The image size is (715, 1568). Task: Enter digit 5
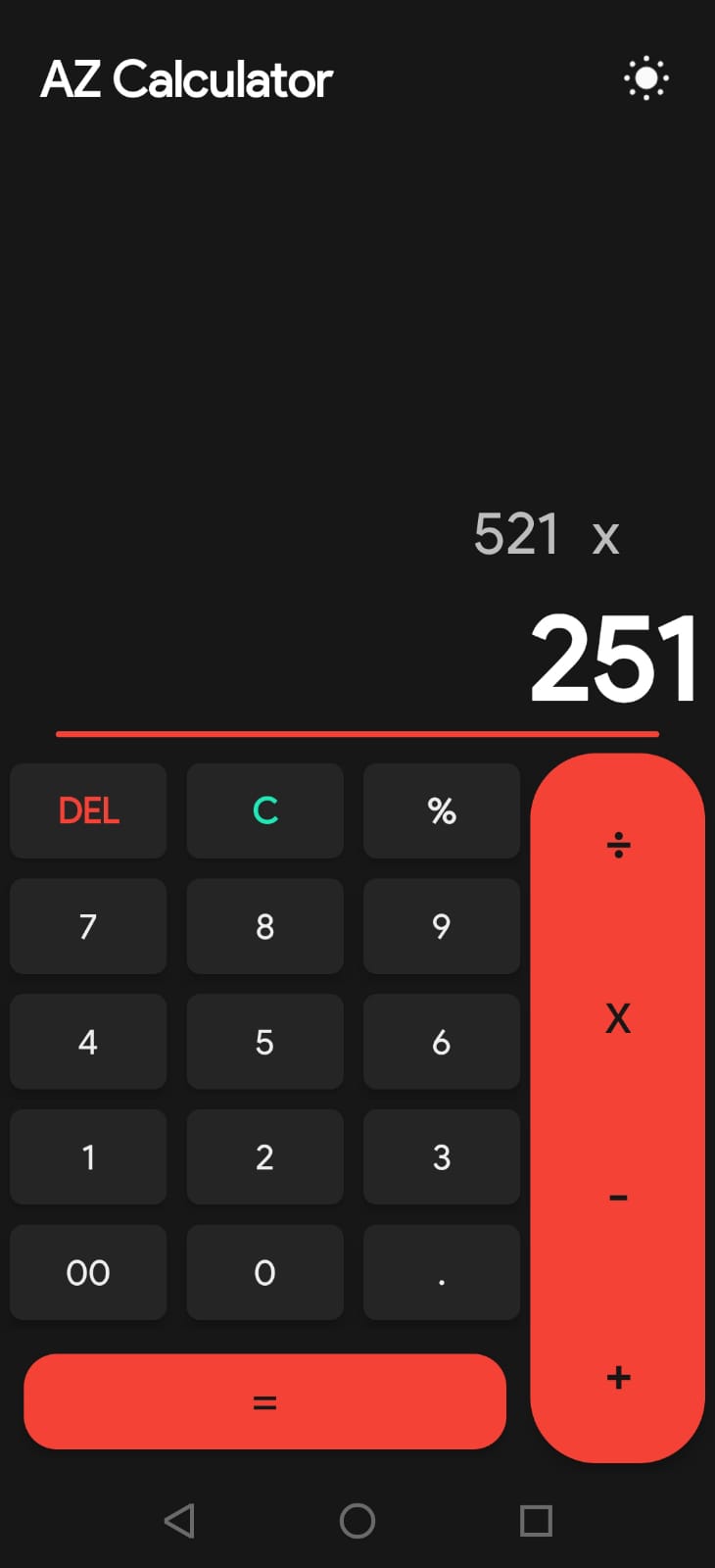point(264,1042)
